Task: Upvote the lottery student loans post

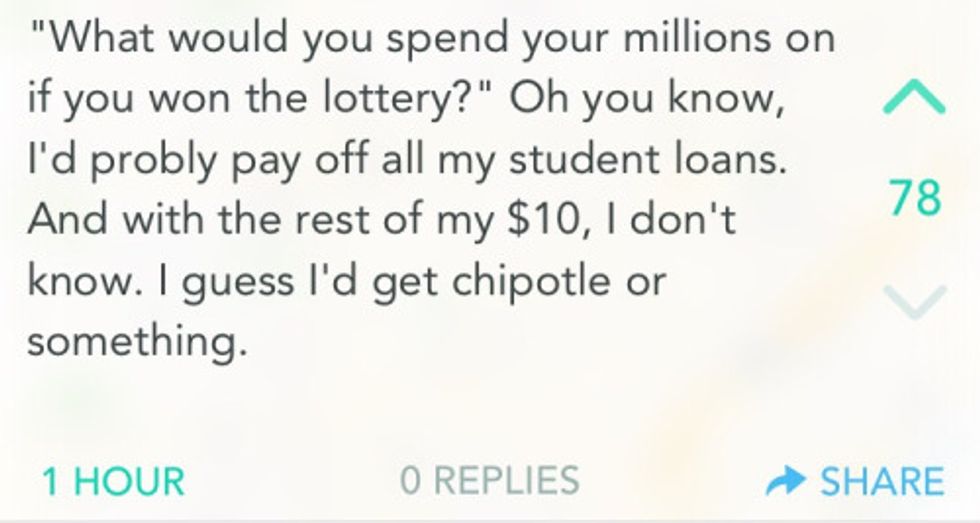Action: [x=913, y=97]
